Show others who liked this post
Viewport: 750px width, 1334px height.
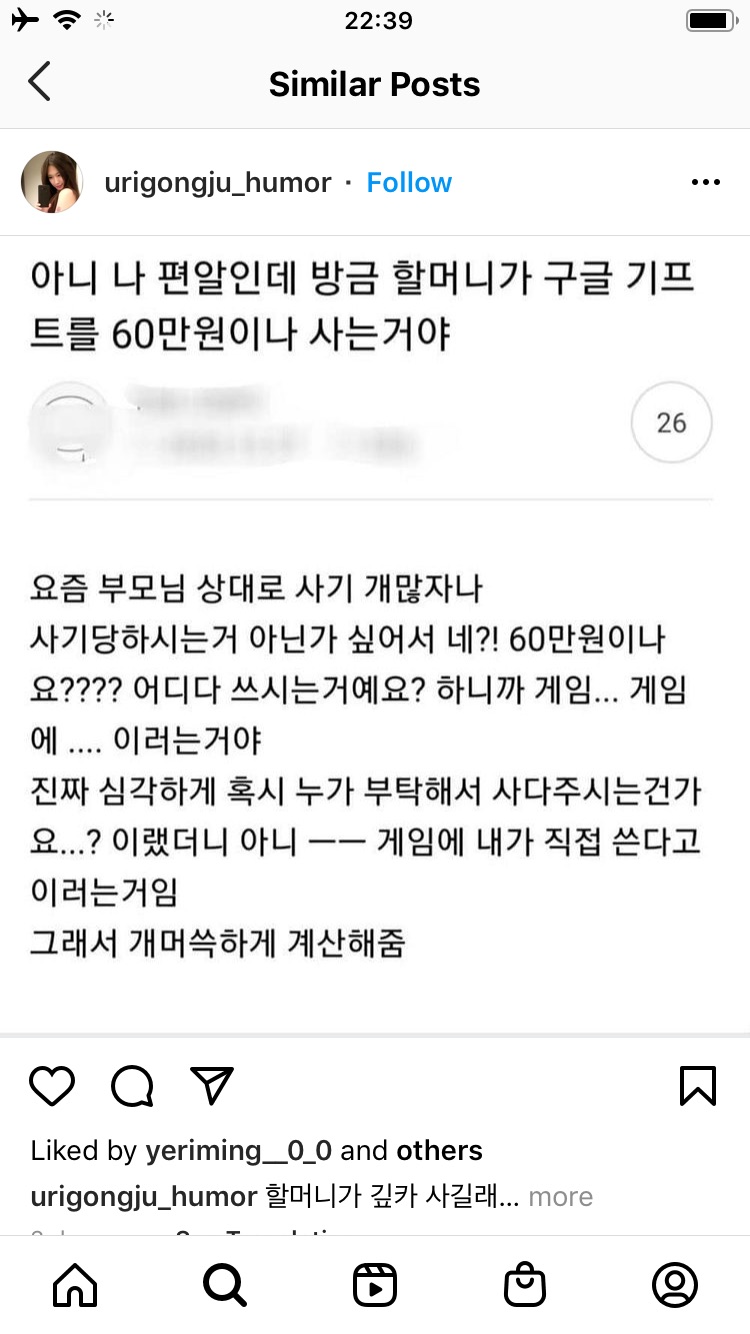click(439, 1151)
